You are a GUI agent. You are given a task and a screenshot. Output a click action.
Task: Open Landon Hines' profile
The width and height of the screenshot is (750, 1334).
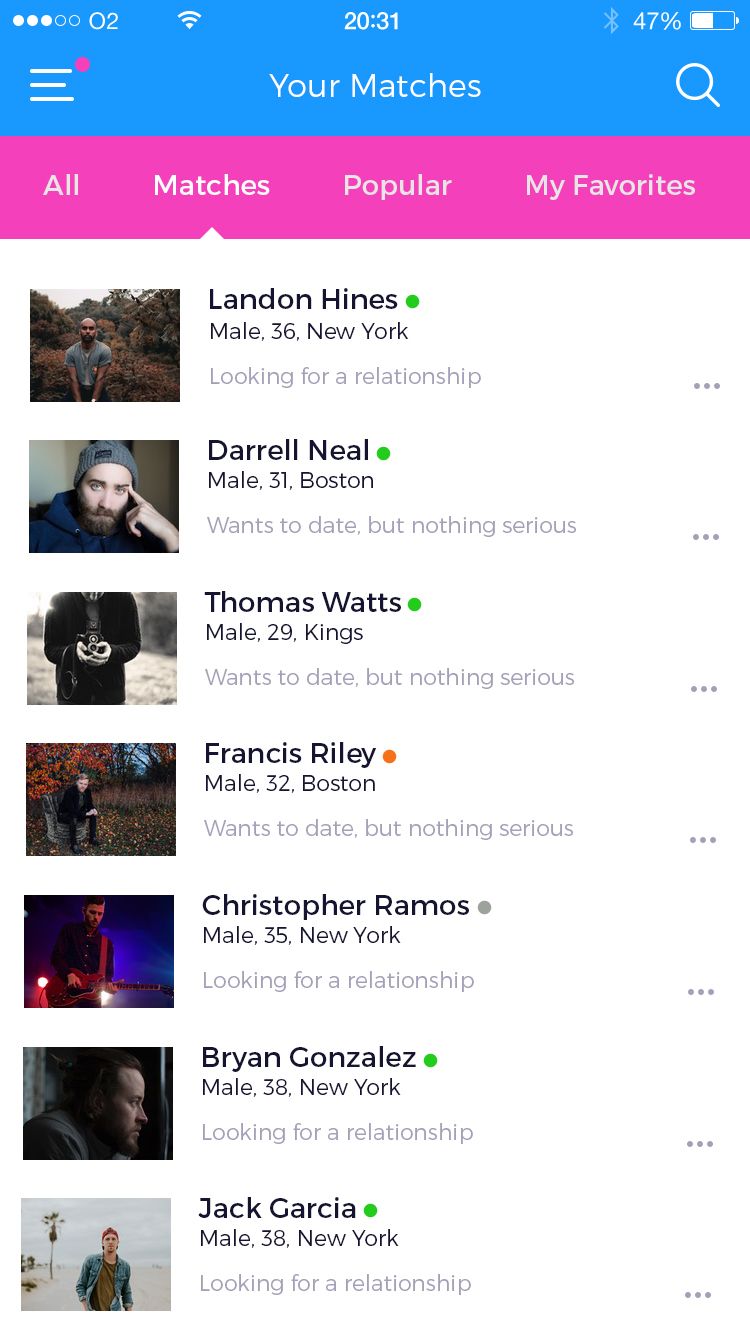[302, 300]
